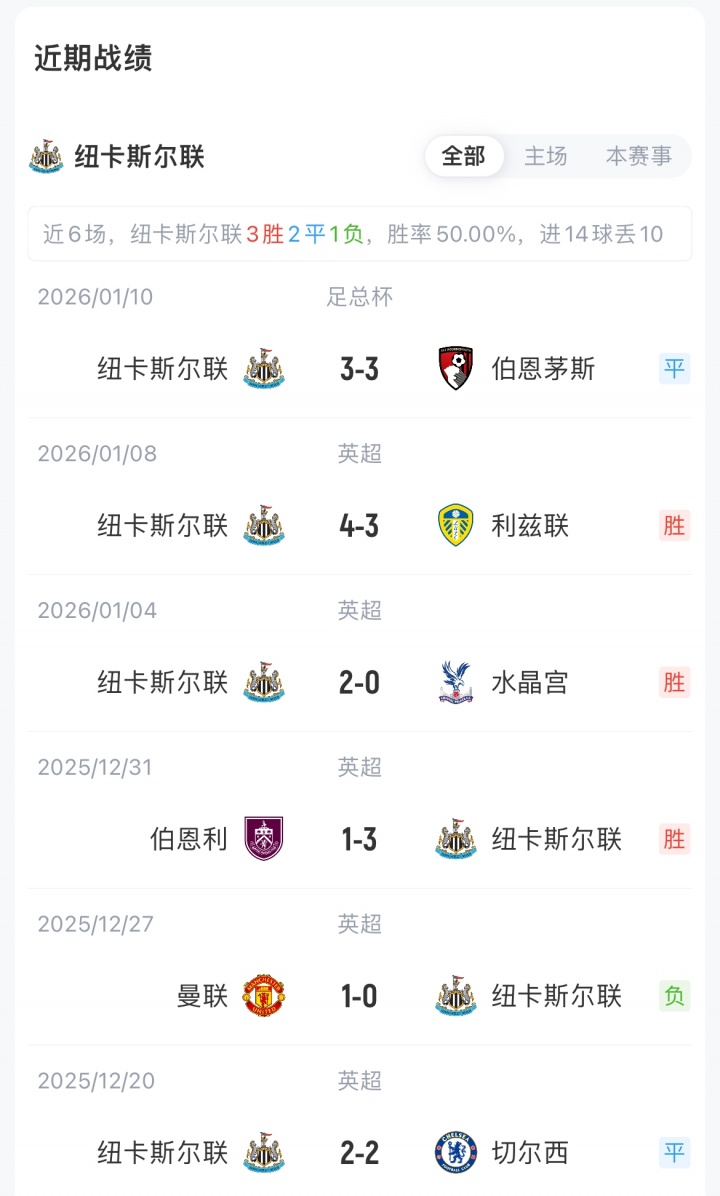Open the 3-3 match against 伯恩茅斯
Image resolution: width=720 pixels, height=1196 pixels.
[359, 369]
